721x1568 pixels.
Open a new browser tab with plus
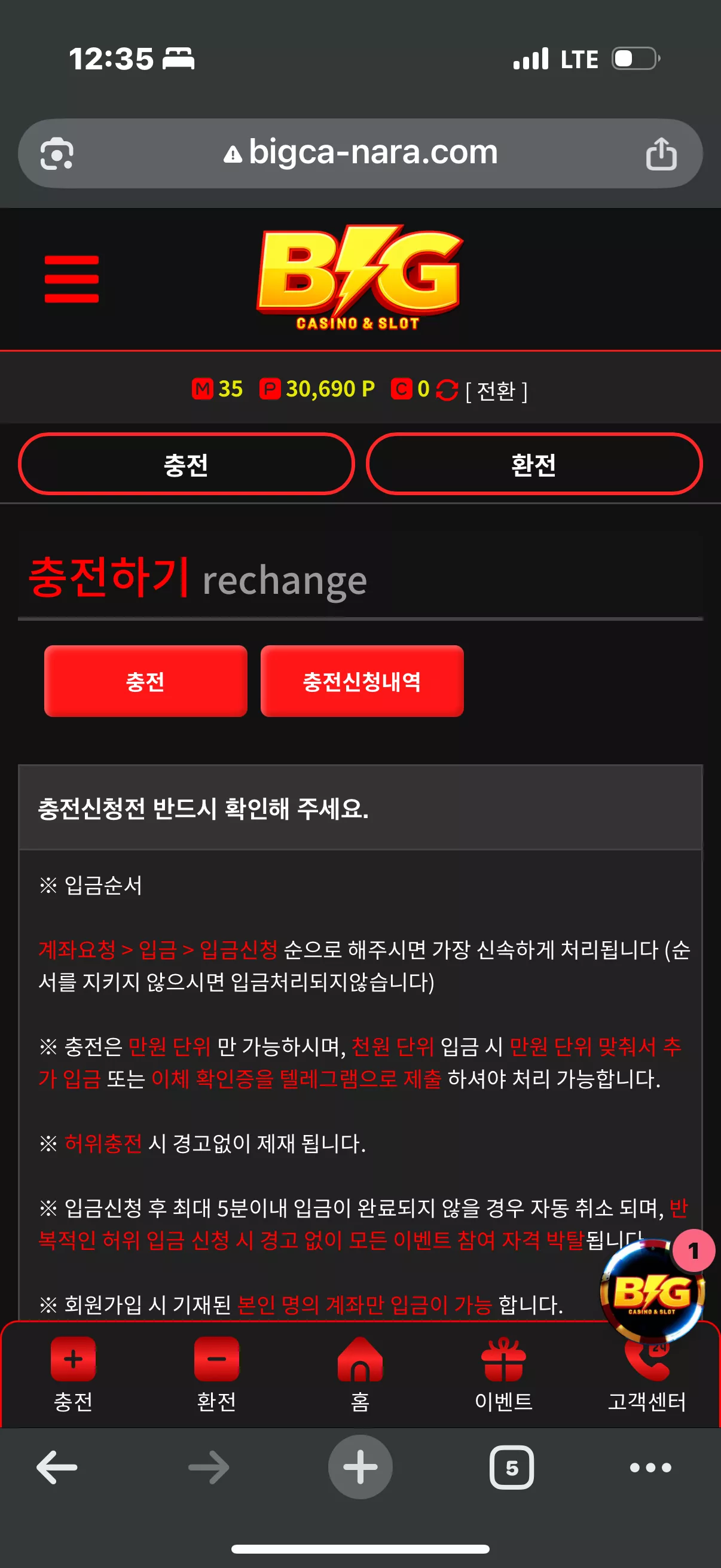(x=360, y=1468)
